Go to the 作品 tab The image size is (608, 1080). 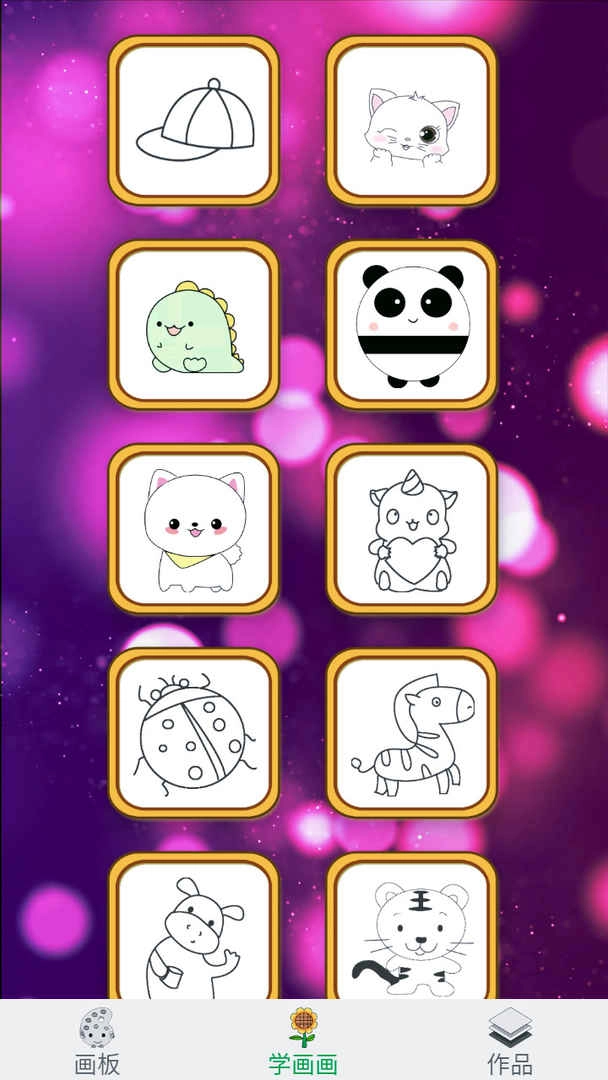pyautogui.click(x=510, y=1041)
